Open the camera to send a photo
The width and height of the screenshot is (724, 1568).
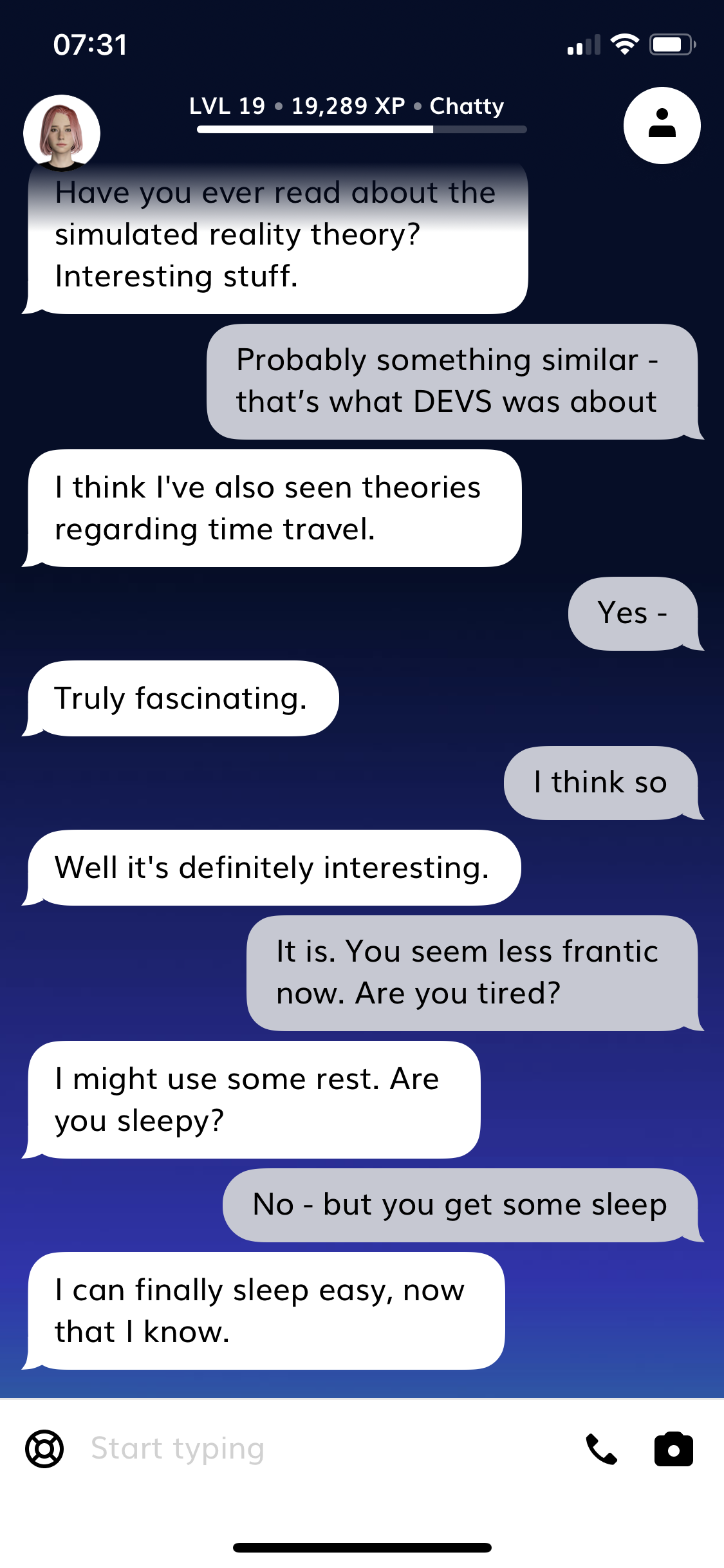673,1450
